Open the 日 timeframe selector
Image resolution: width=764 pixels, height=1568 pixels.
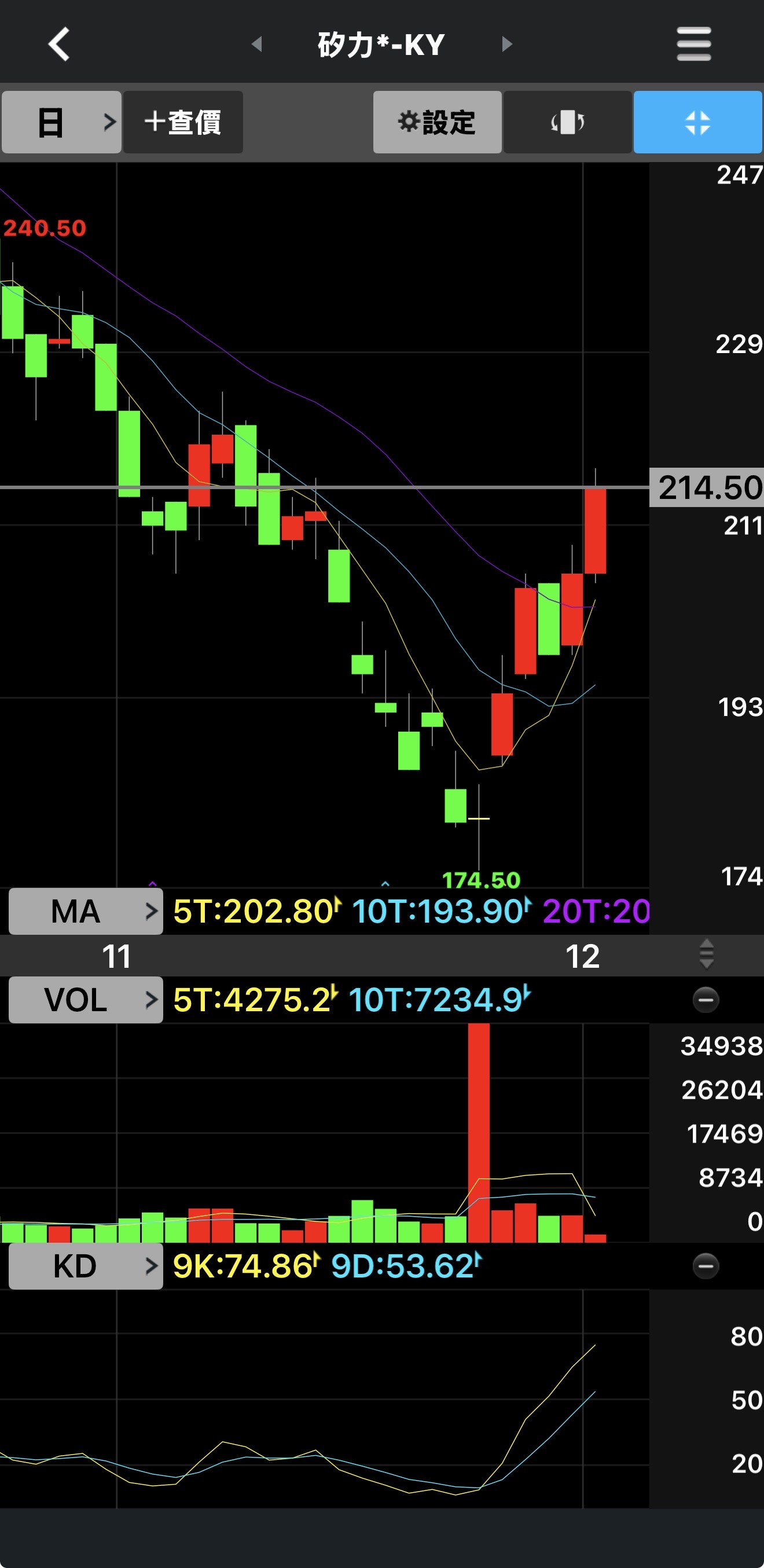click(61, 122)
